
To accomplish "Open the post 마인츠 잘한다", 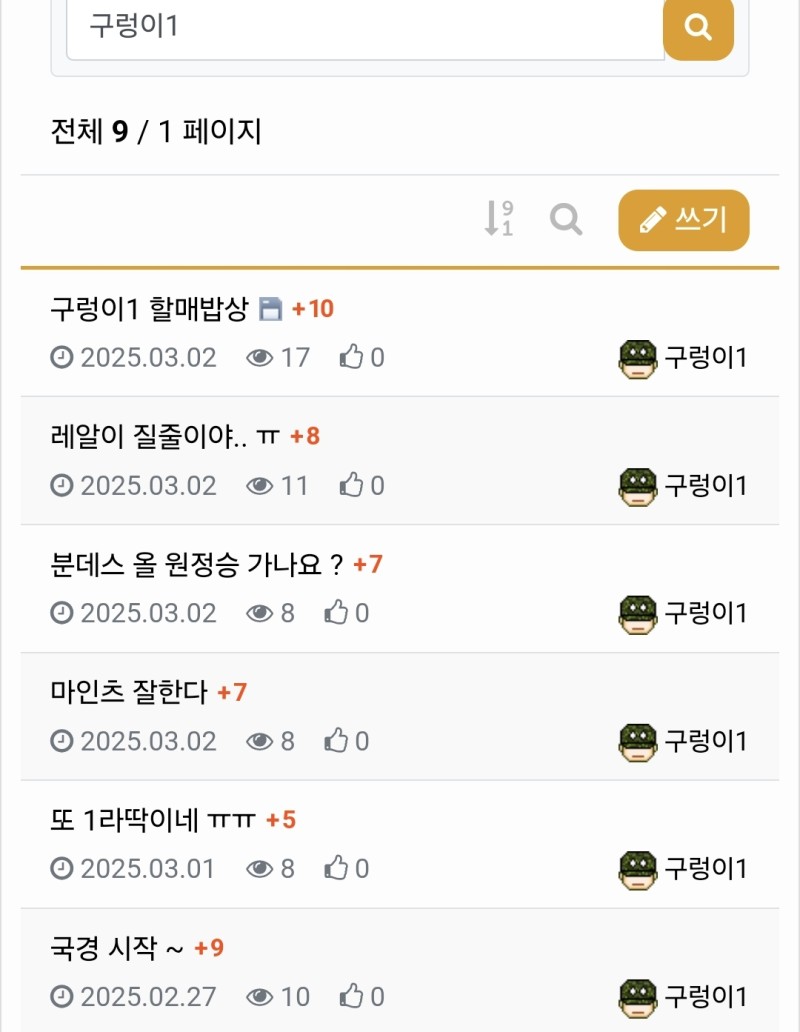I will (128, 692).
